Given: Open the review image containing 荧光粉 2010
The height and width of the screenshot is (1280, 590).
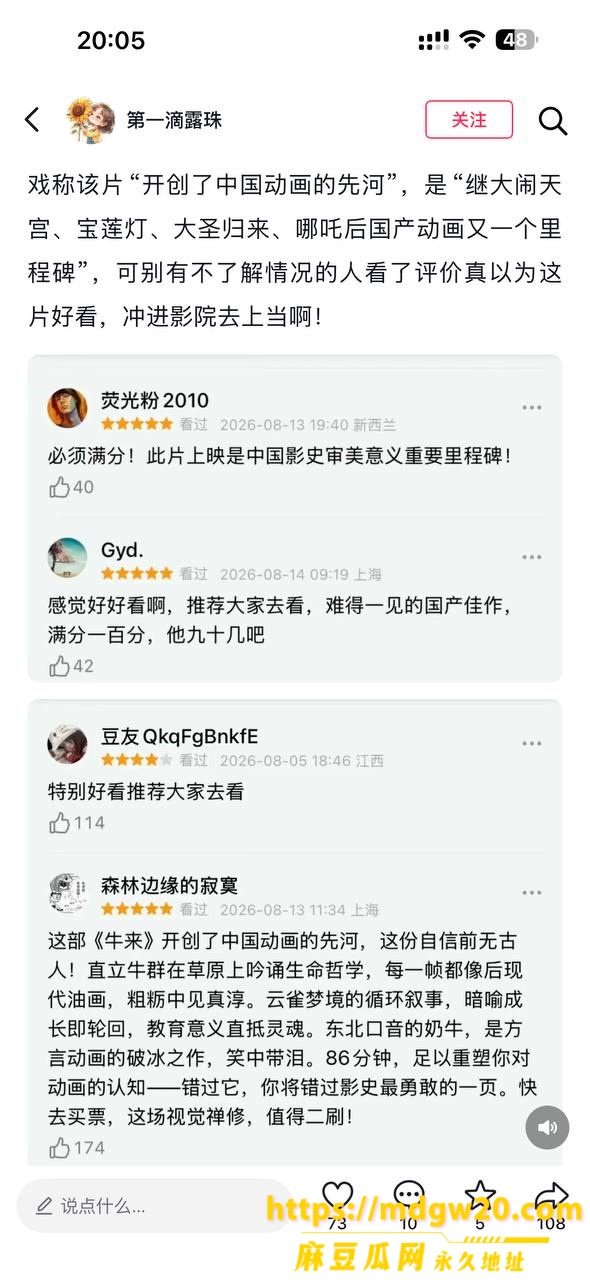Looking at the screenshot, I should coord(295,519).
